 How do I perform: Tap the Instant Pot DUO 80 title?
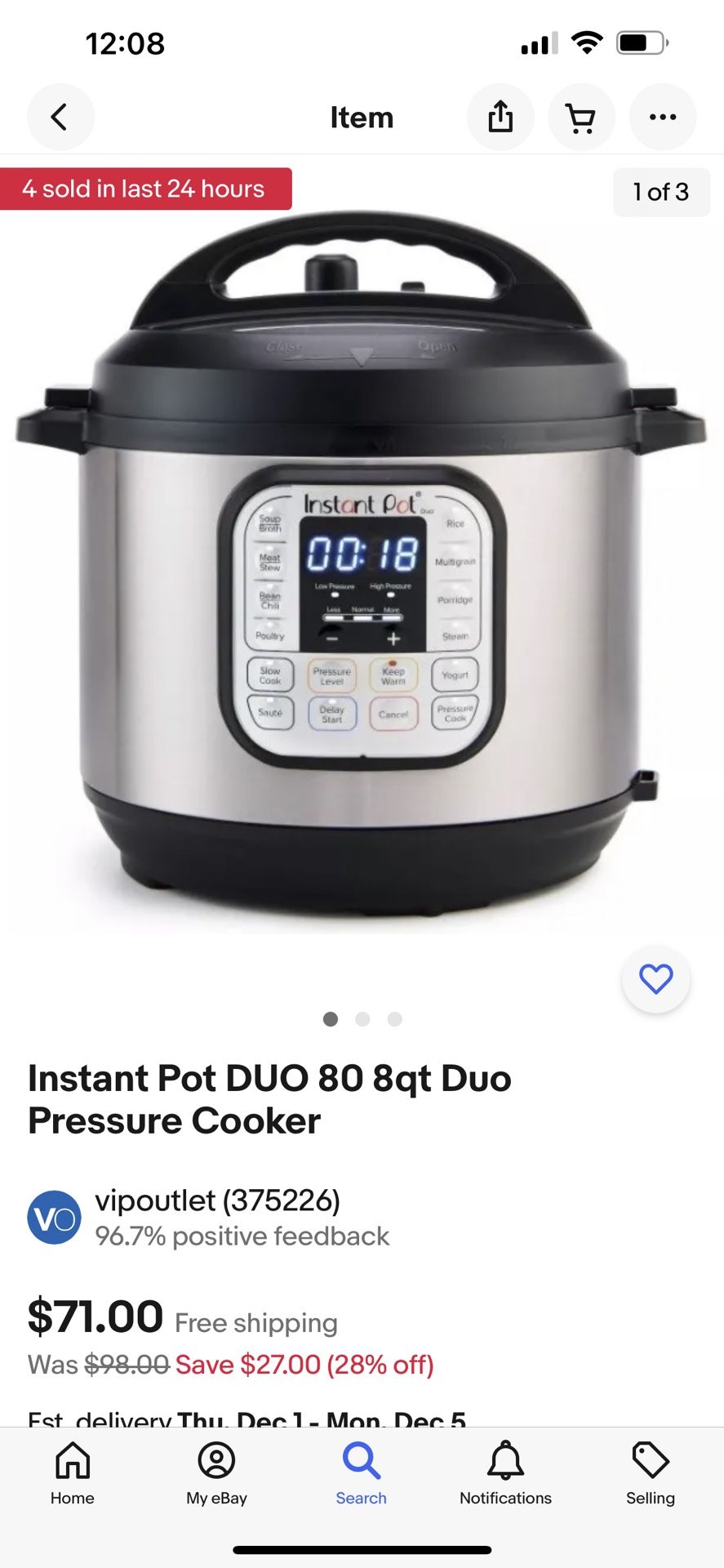pyautogui.click(x=269, y=1098)
